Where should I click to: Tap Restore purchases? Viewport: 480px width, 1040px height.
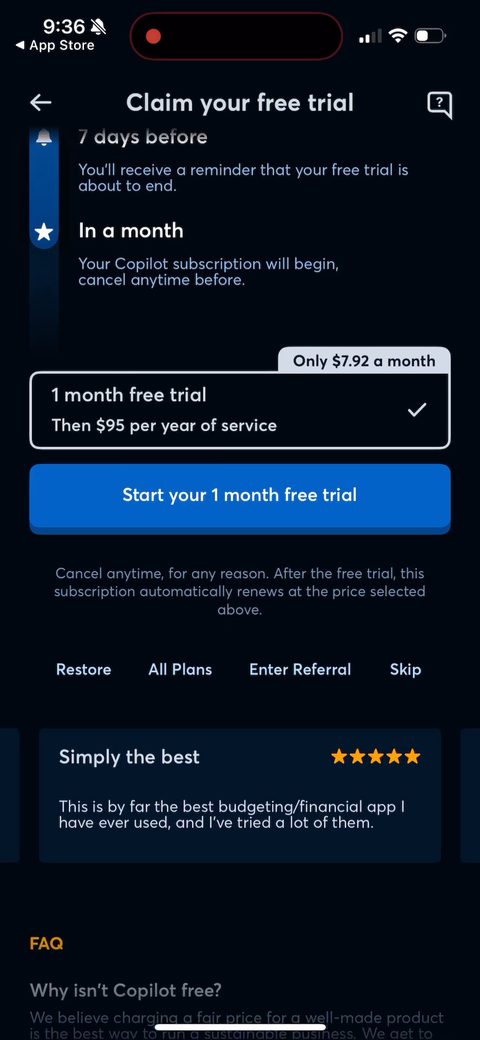pyautogui.click(x=84, y=669)
